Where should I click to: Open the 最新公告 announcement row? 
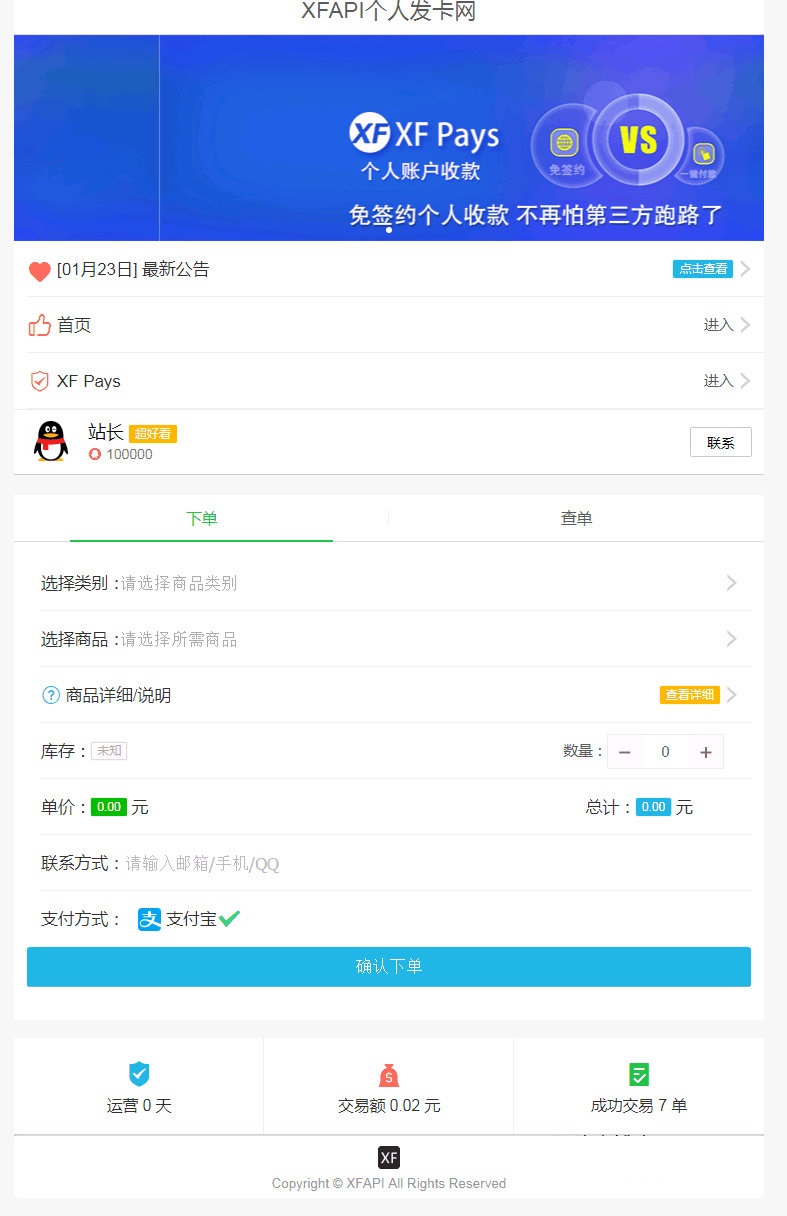click(389, 269)
